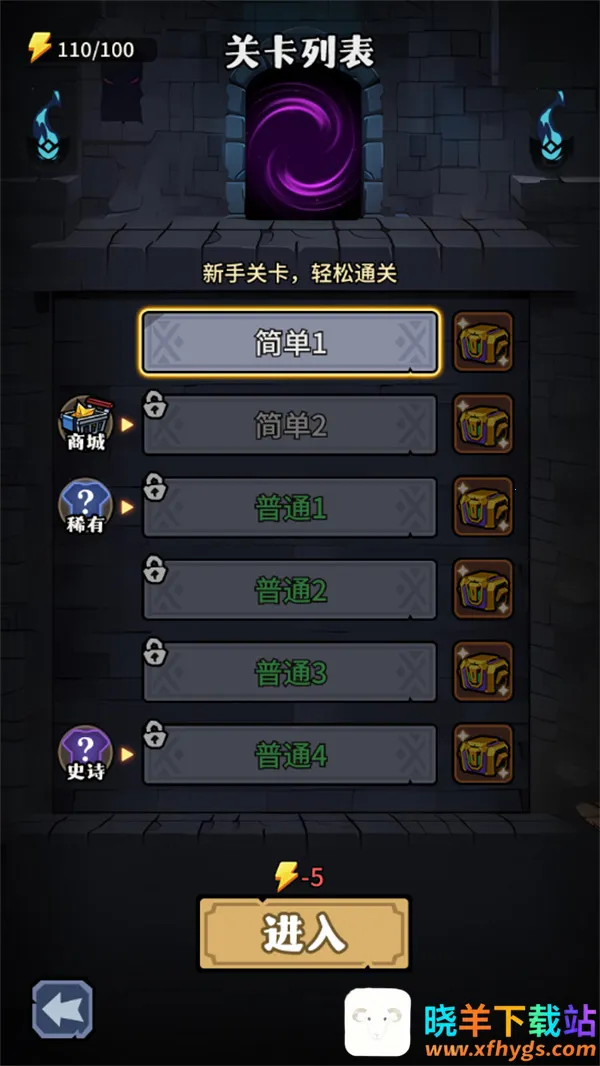Open the treasure chest reward for 简单1
Screen dimensions: 600x1066
point(483,342)
